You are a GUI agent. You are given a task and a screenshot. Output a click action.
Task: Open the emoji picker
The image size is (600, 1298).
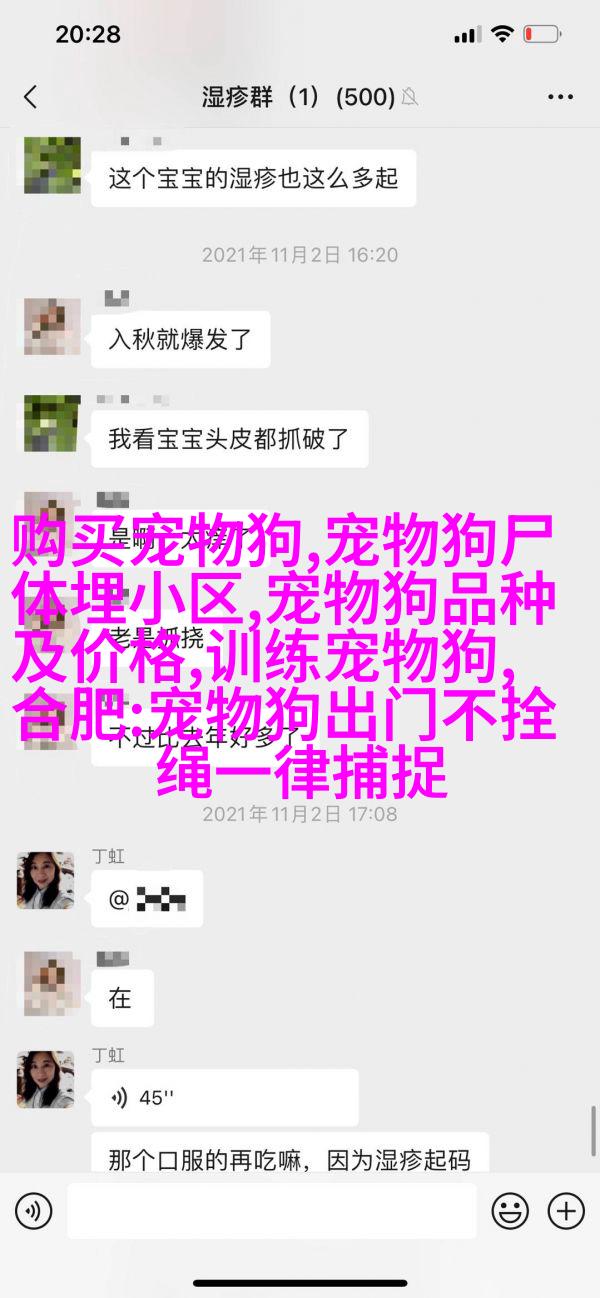[510, 1211]
